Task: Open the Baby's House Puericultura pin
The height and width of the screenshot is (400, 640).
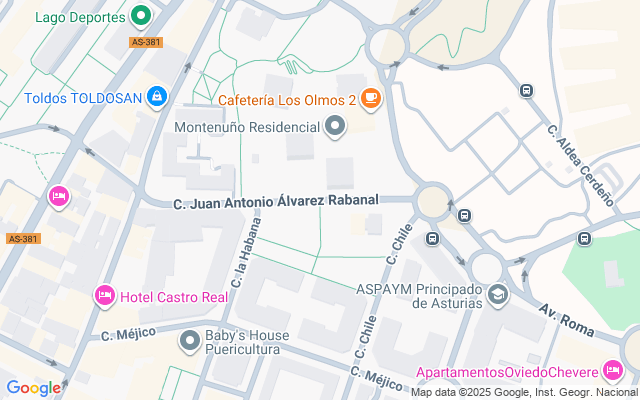Action: tap(190, 342)
